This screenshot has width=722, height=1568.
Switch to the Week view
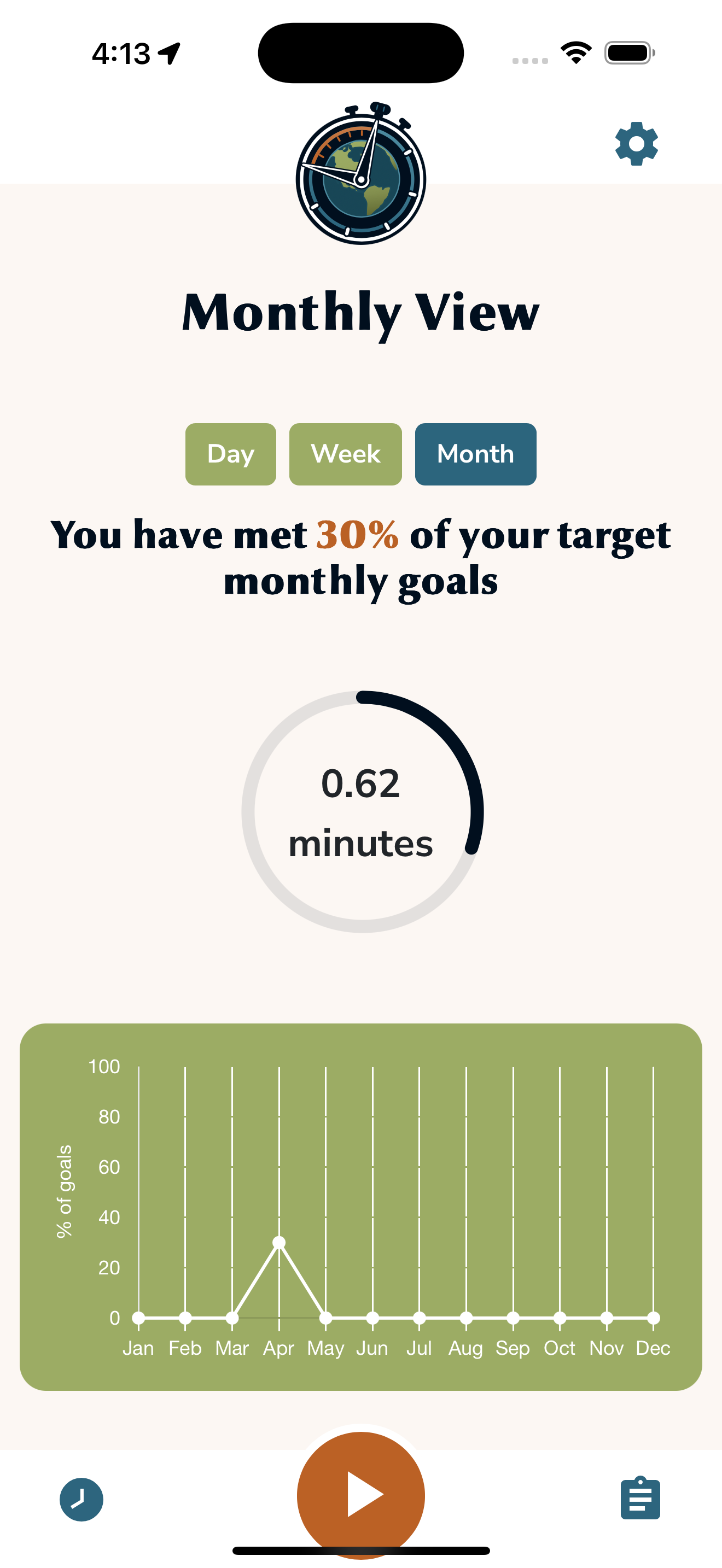coord(345,454)
